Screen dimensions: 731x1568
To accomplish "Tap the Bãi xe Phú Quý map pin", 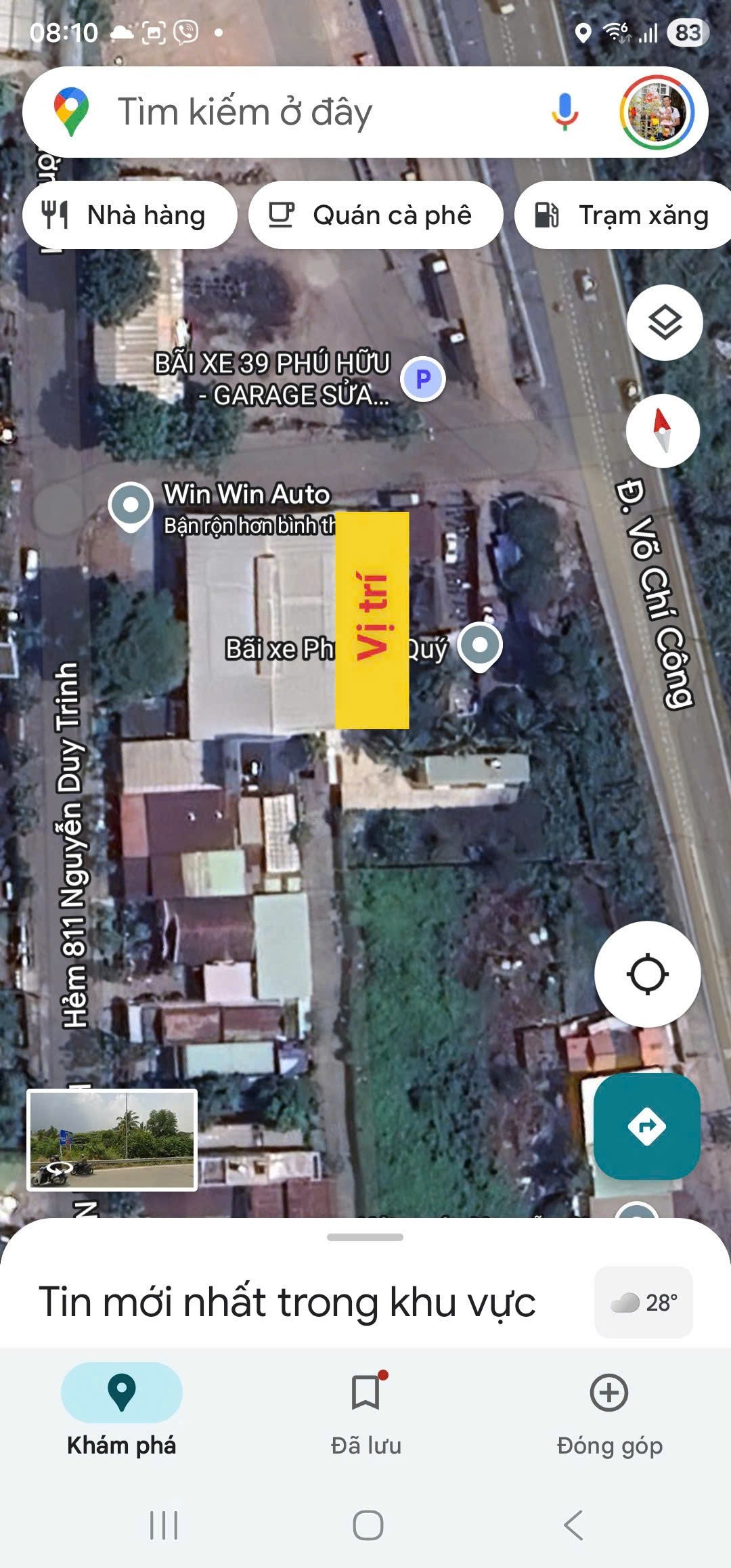I will 480,645.
